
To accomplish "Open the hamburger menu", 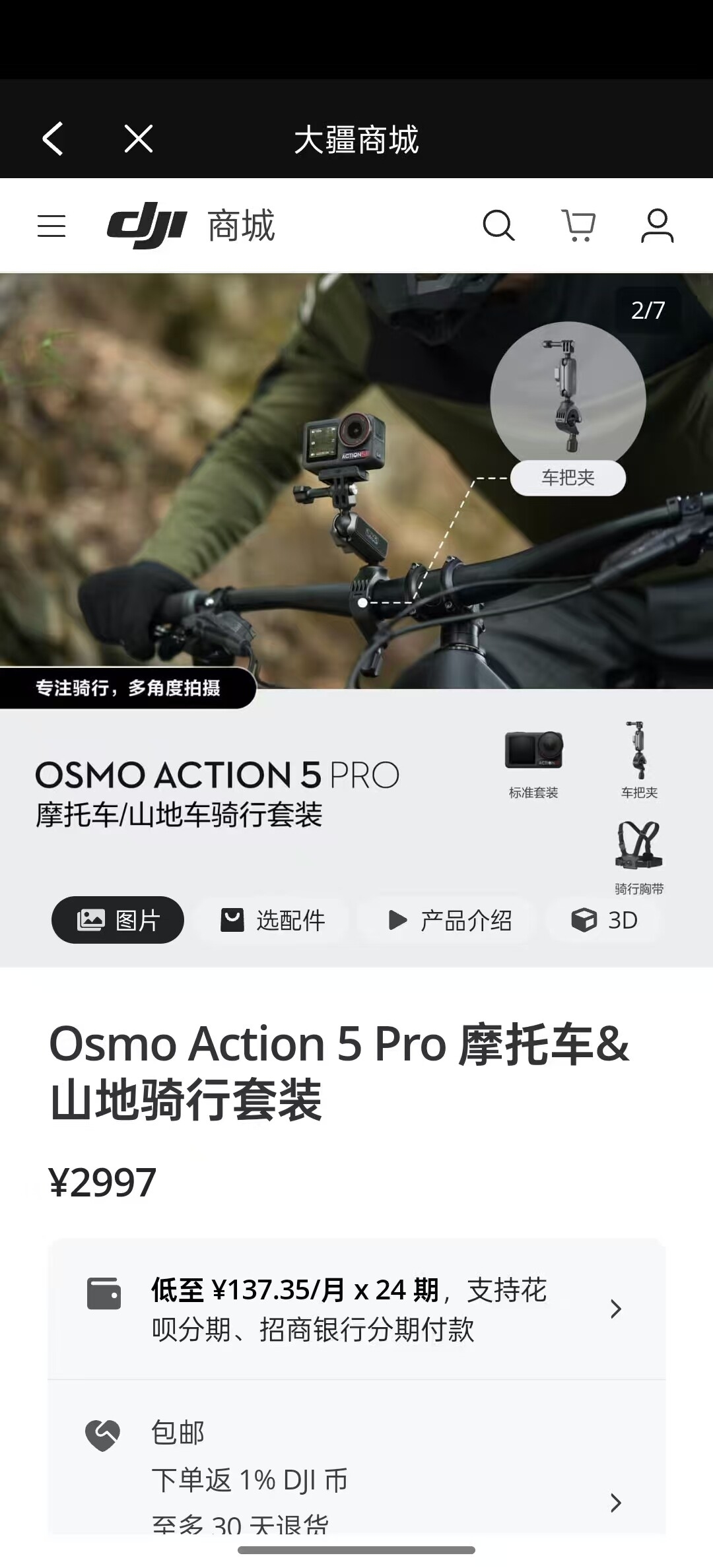I will point(51,226).
